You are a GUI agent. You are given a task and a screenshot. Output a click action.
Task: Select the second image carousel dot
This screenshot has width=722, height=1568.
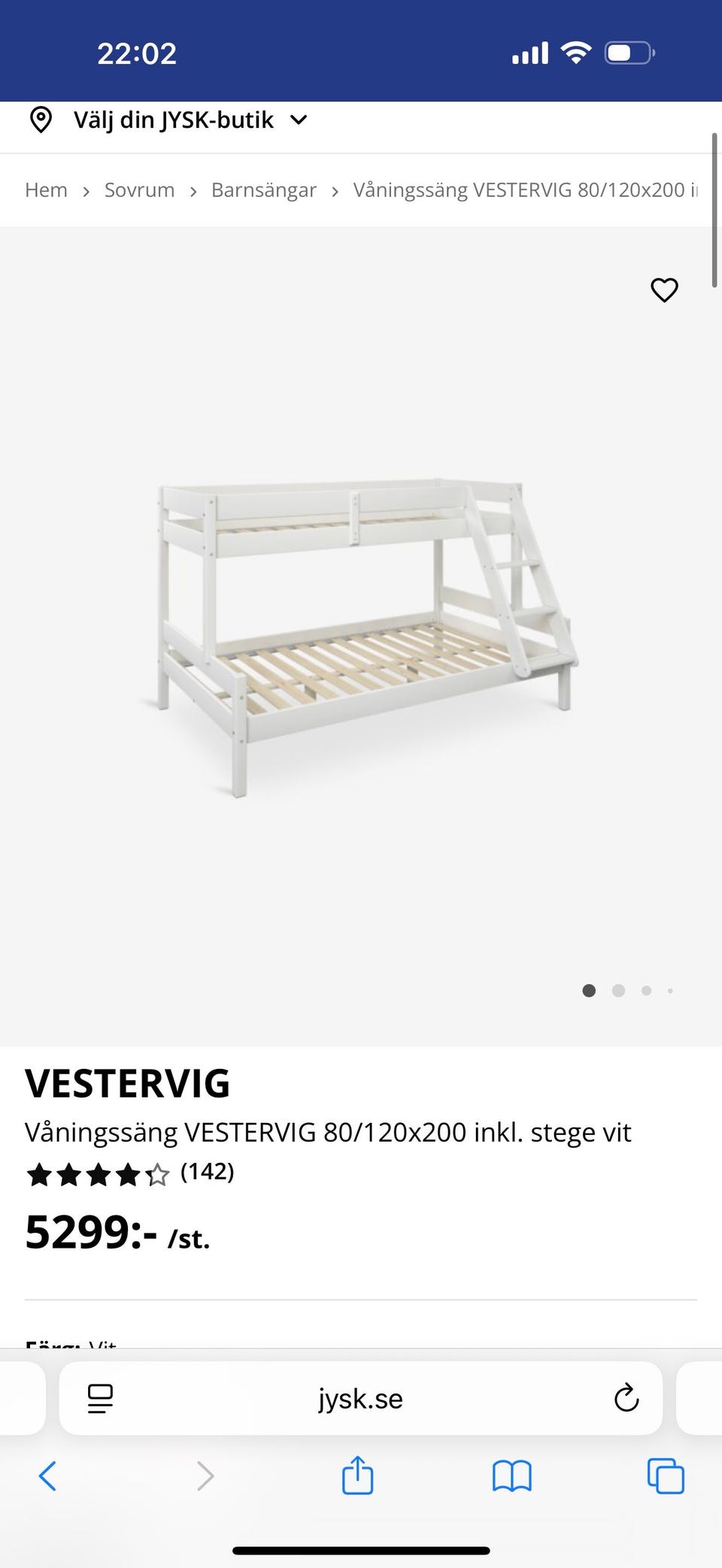(617, 991)
